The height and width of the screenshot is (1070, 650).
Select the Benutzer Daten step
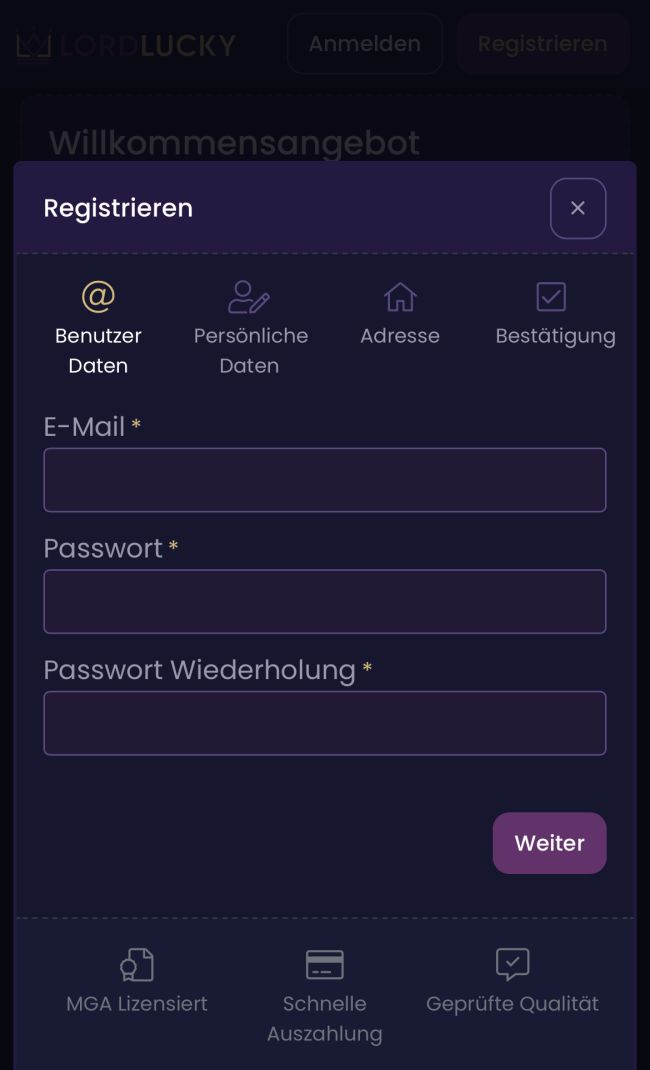pyautogui.click(x=98, y=327)
